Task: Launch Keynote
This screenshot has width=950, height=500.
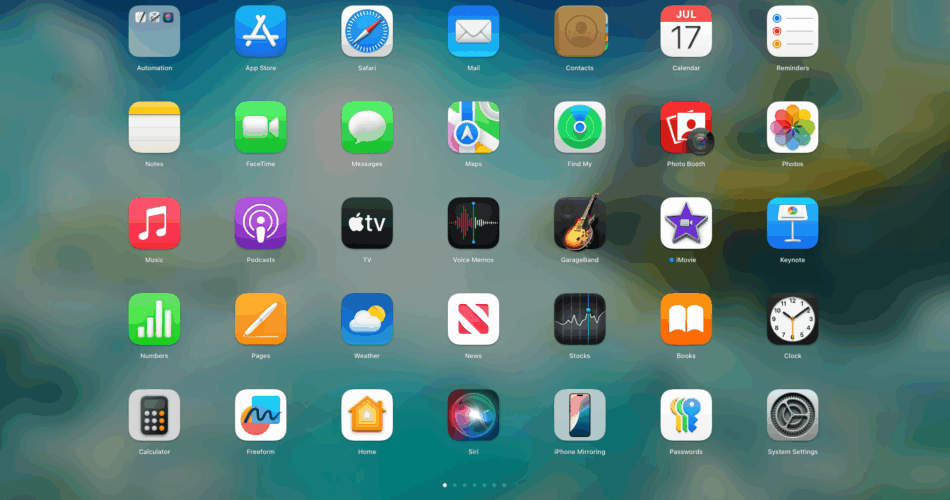Action: pos(792,223)
